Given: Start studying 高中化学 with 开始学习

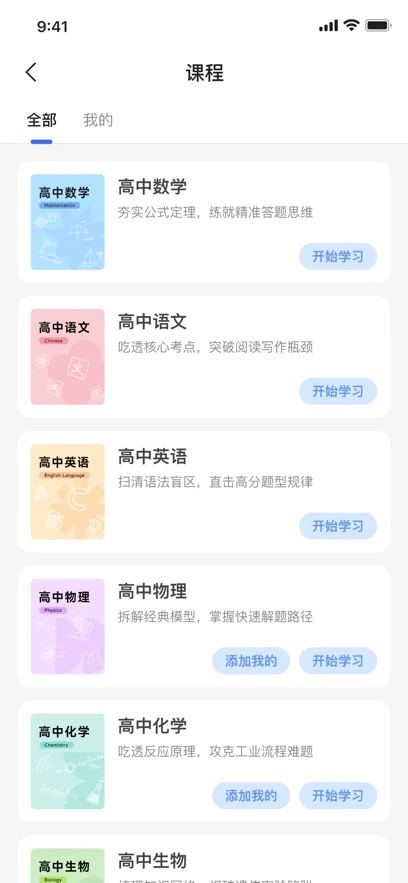Looking at the screenshot, I should tap(338, 796).
